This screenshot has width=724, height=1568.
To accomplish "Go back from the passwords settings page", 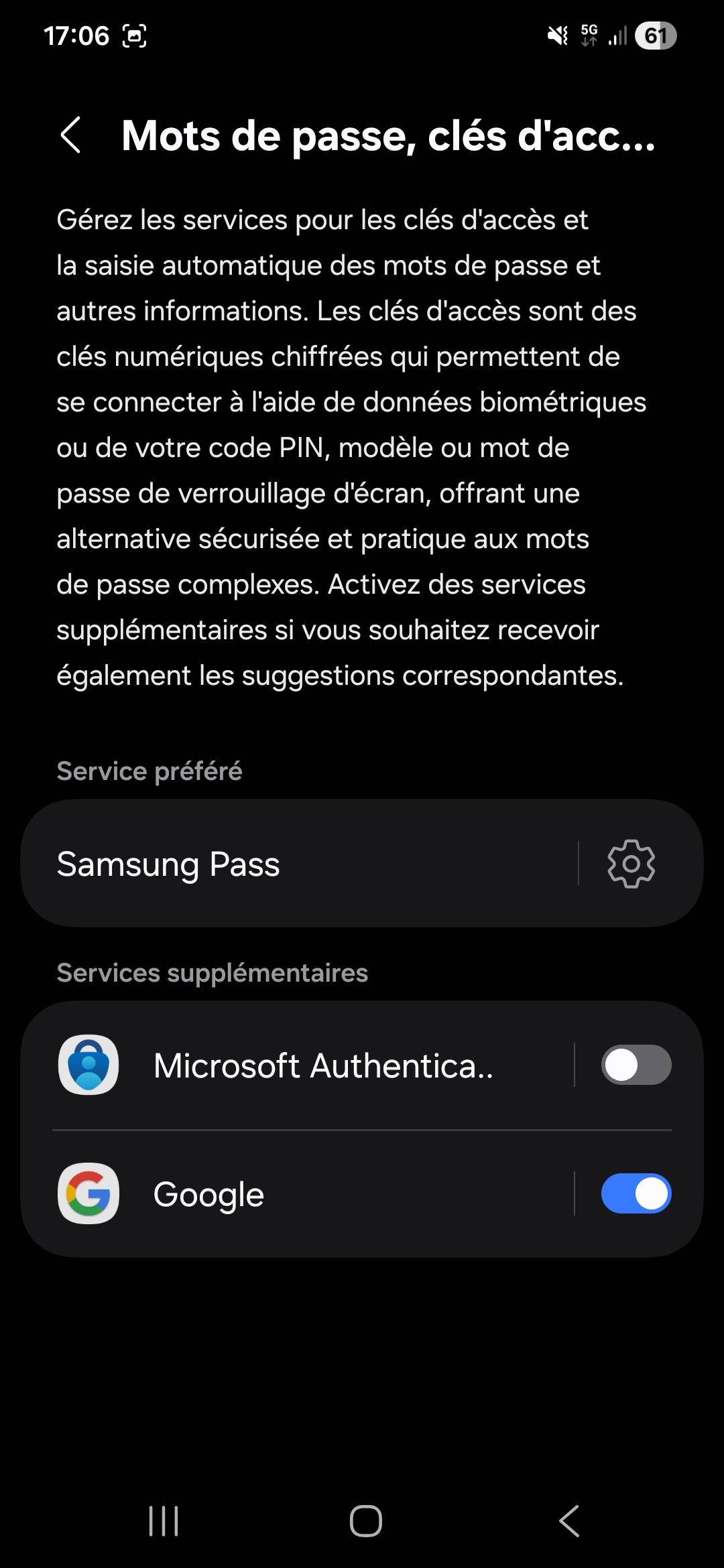I will [x=71, y=135].
